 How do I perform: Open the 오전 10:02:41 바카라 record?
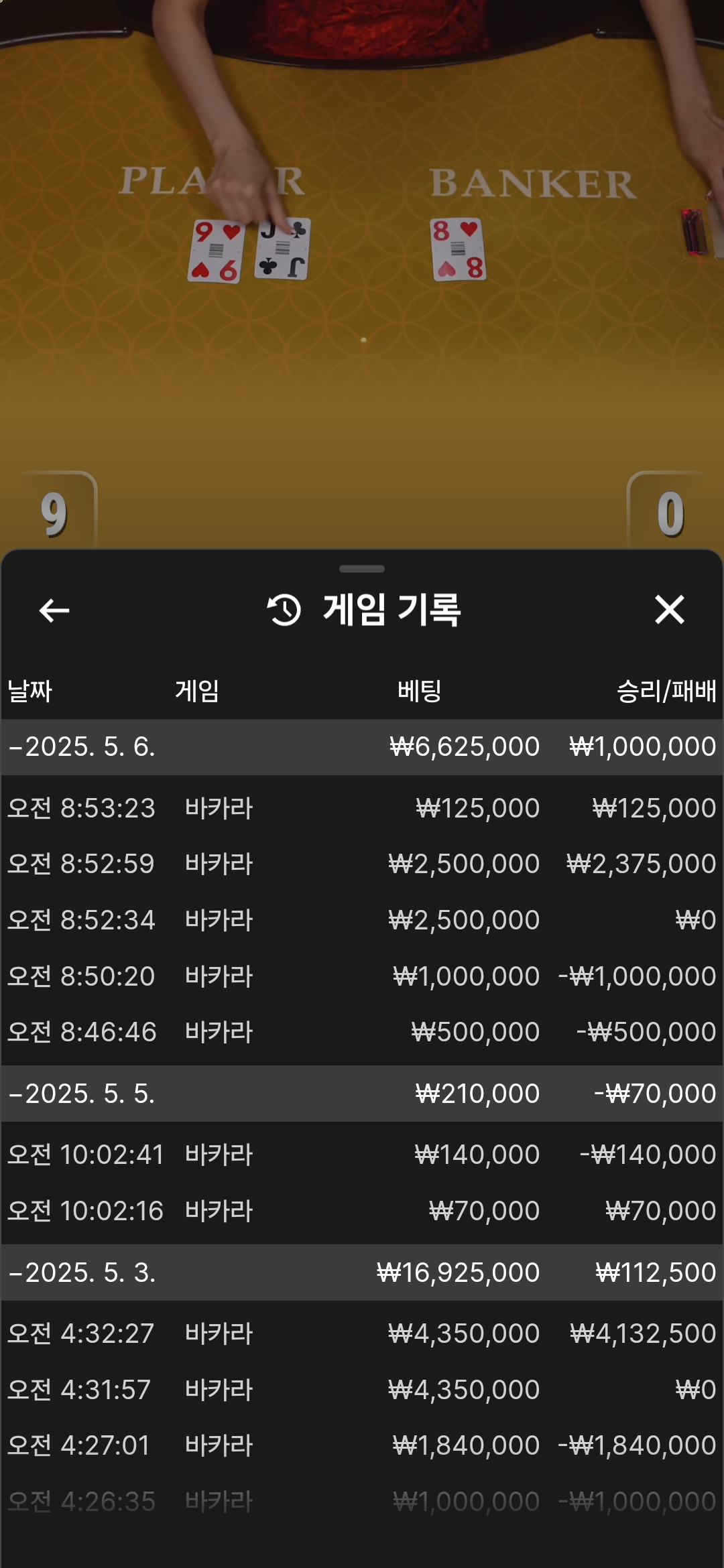tap(362, 1155)
